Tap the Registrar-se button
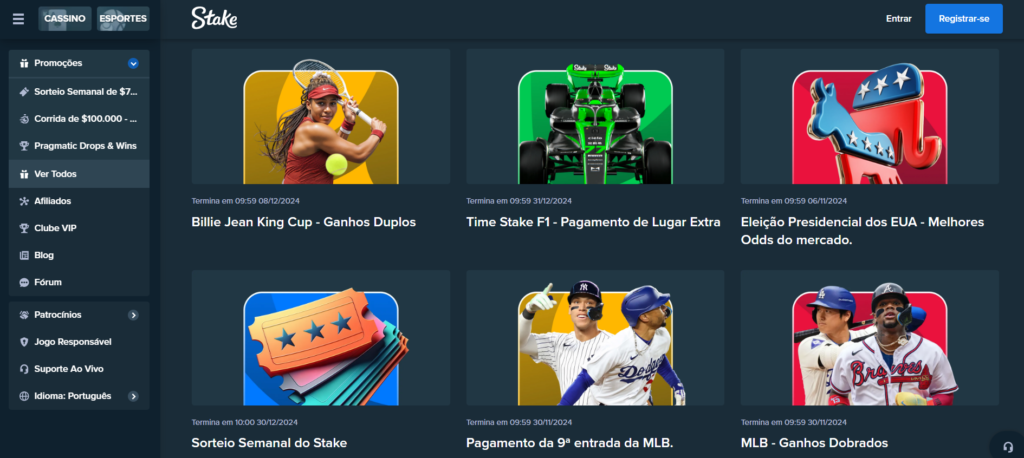 [x=963, y=18]
